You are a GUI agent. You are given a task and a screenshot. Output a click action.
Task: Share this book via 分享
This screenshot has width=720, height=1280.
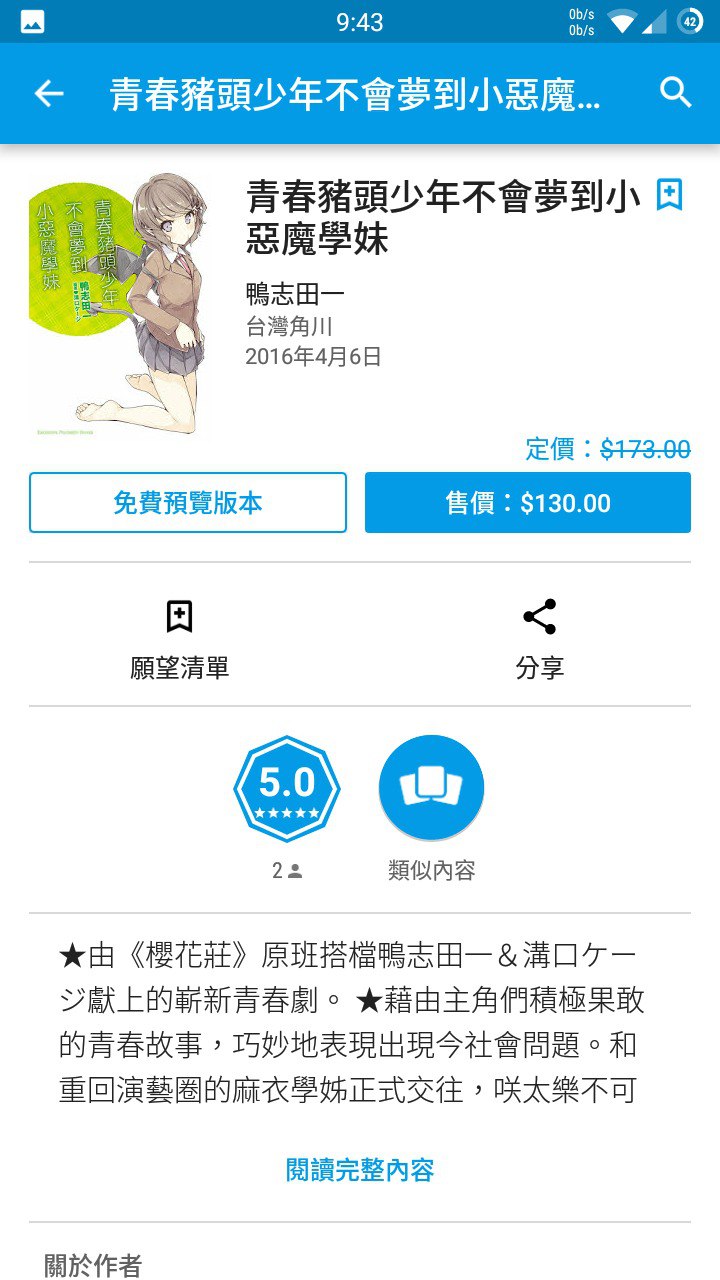click(x=540, y=640)
